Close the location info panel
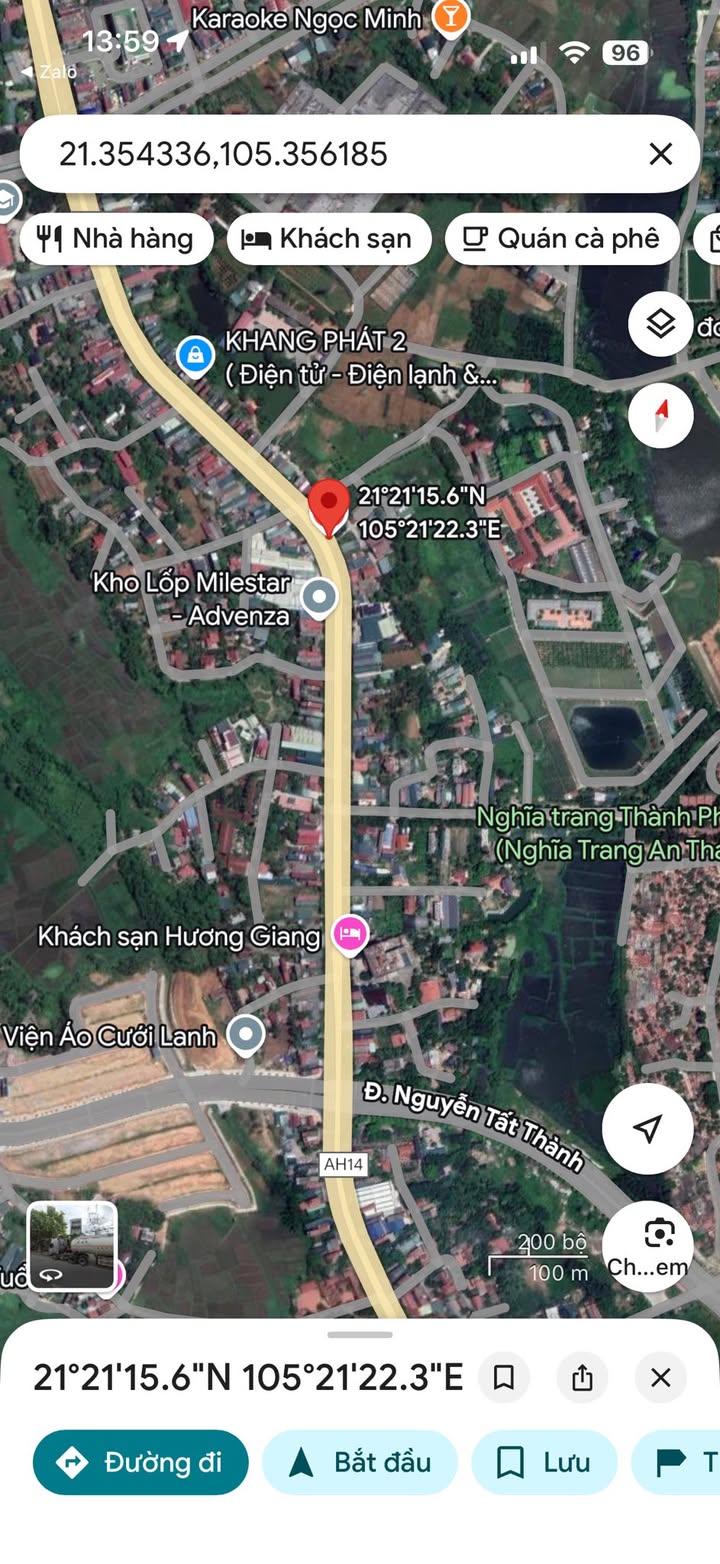 tap(660, 1378)
